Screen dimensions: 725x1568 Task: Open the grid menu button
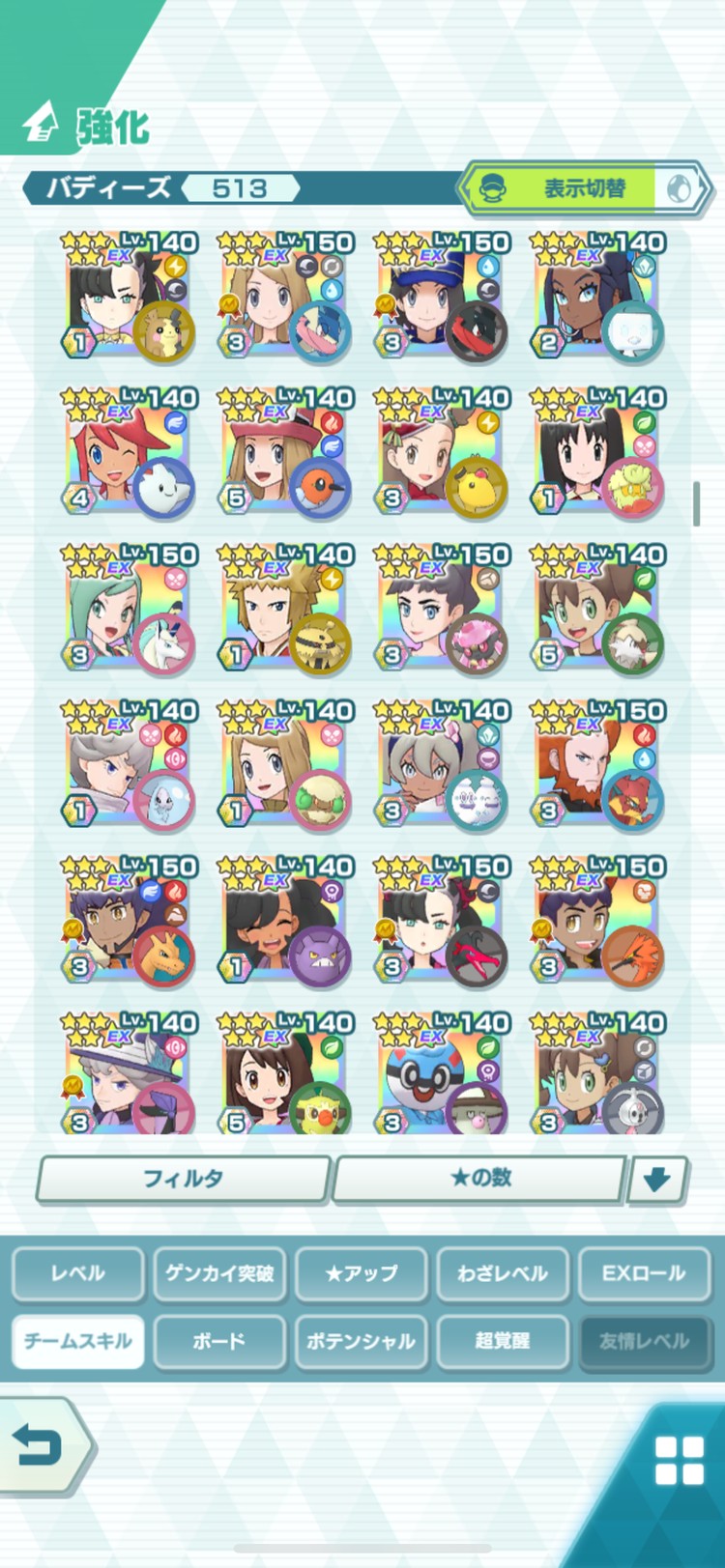(679, 1460)
